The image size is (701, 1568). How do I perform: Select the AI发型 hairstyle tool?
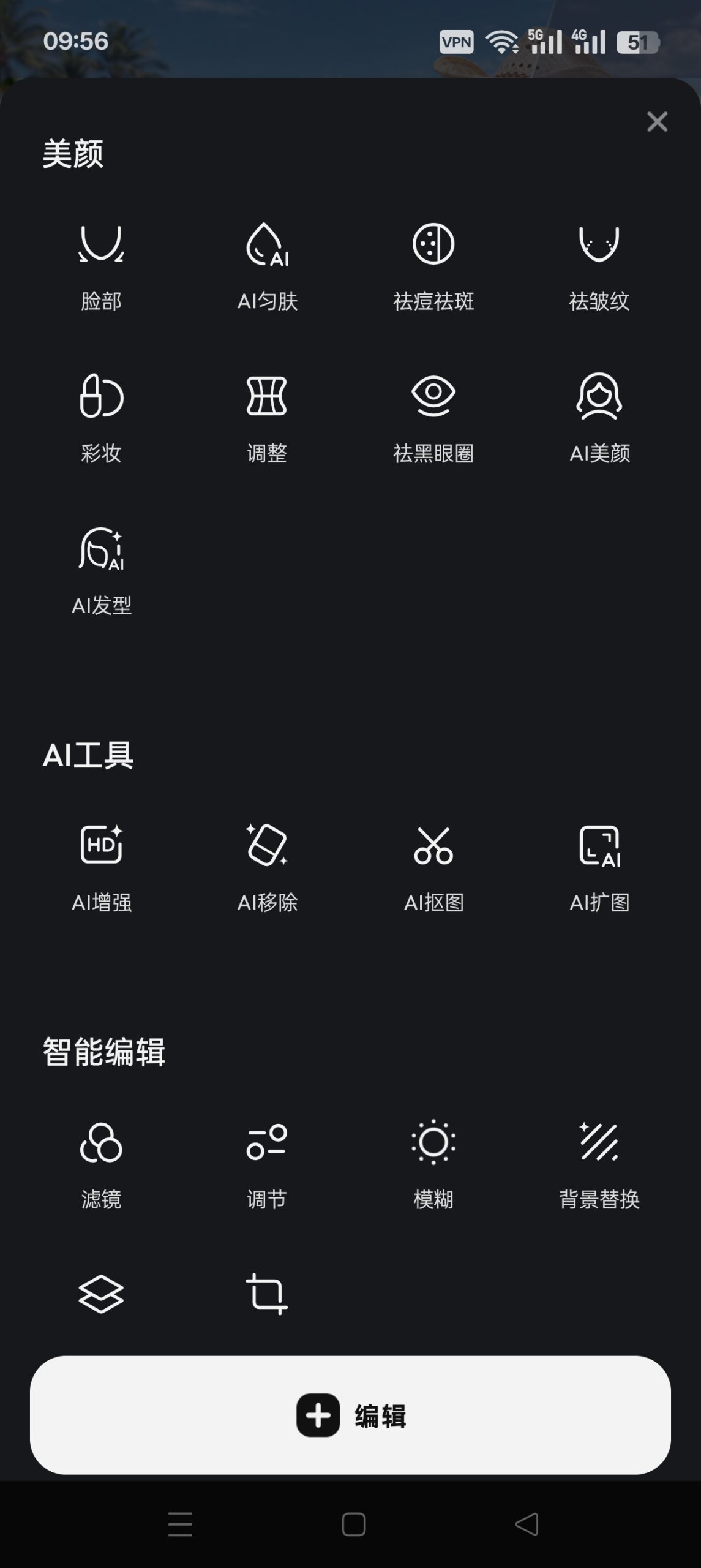102,567
